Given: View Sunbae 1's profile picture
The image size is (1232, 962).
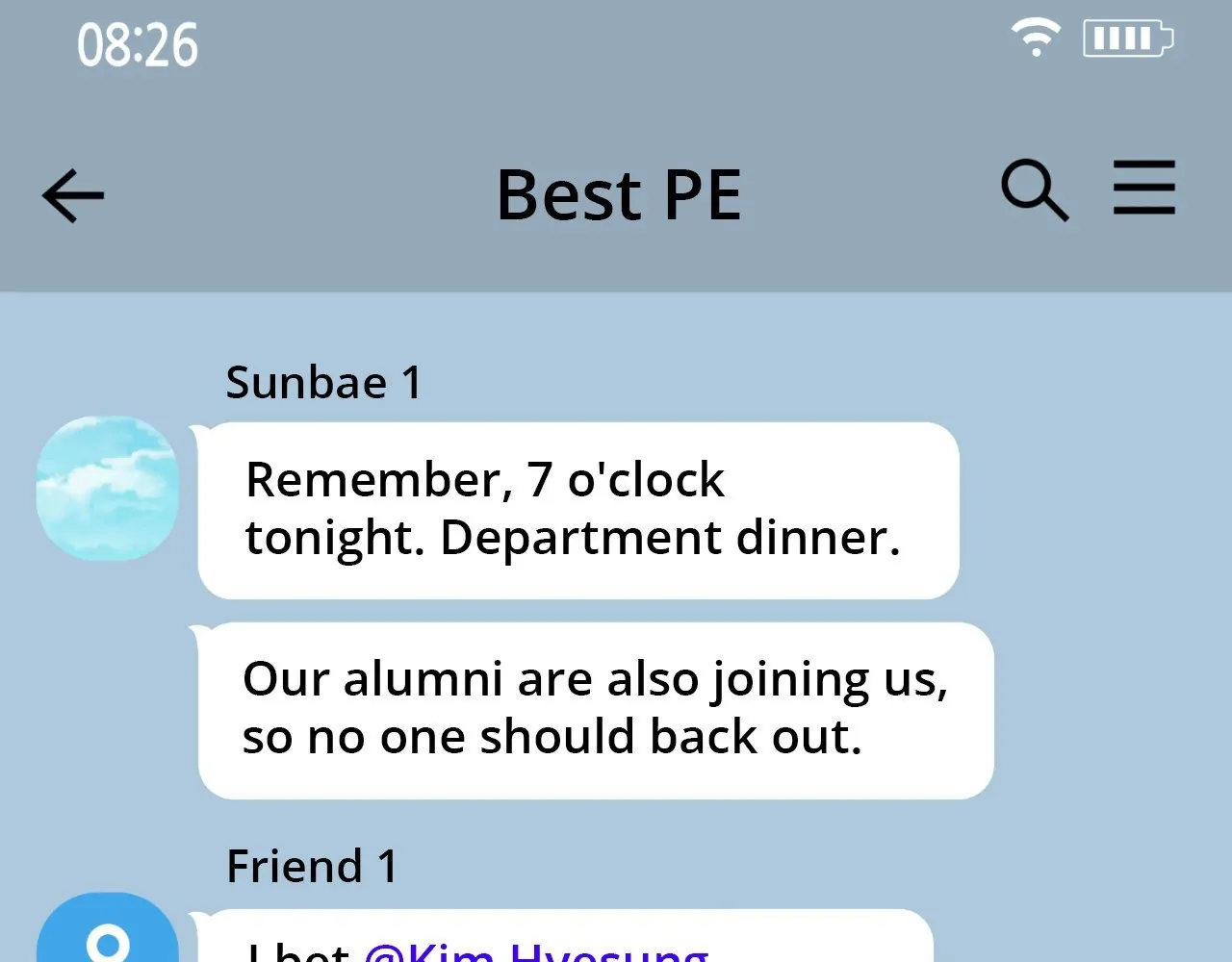Looking at the screenshot, I should coord(108,489).
